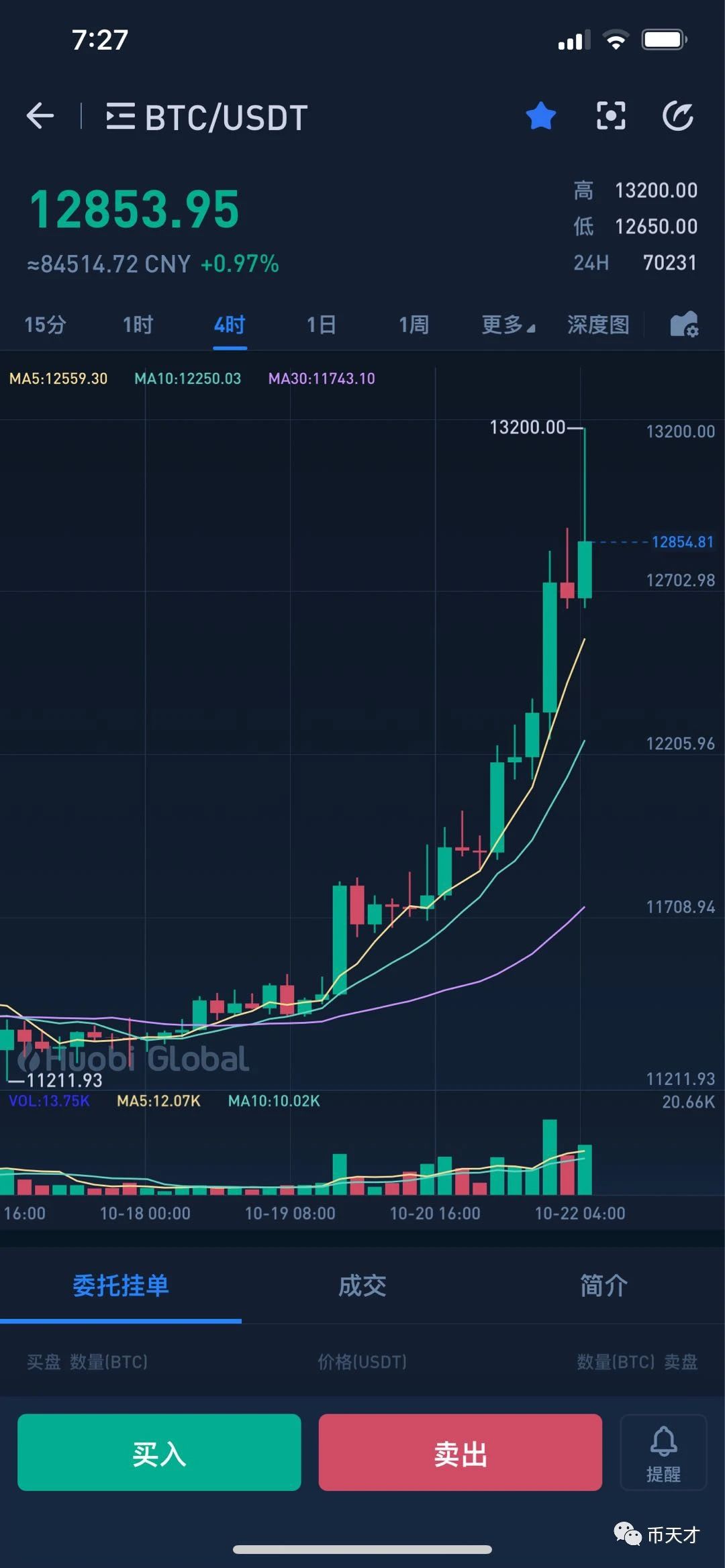Go back using the arrow icon
This screenshot has width=725, height=1568.
point(40,116)
